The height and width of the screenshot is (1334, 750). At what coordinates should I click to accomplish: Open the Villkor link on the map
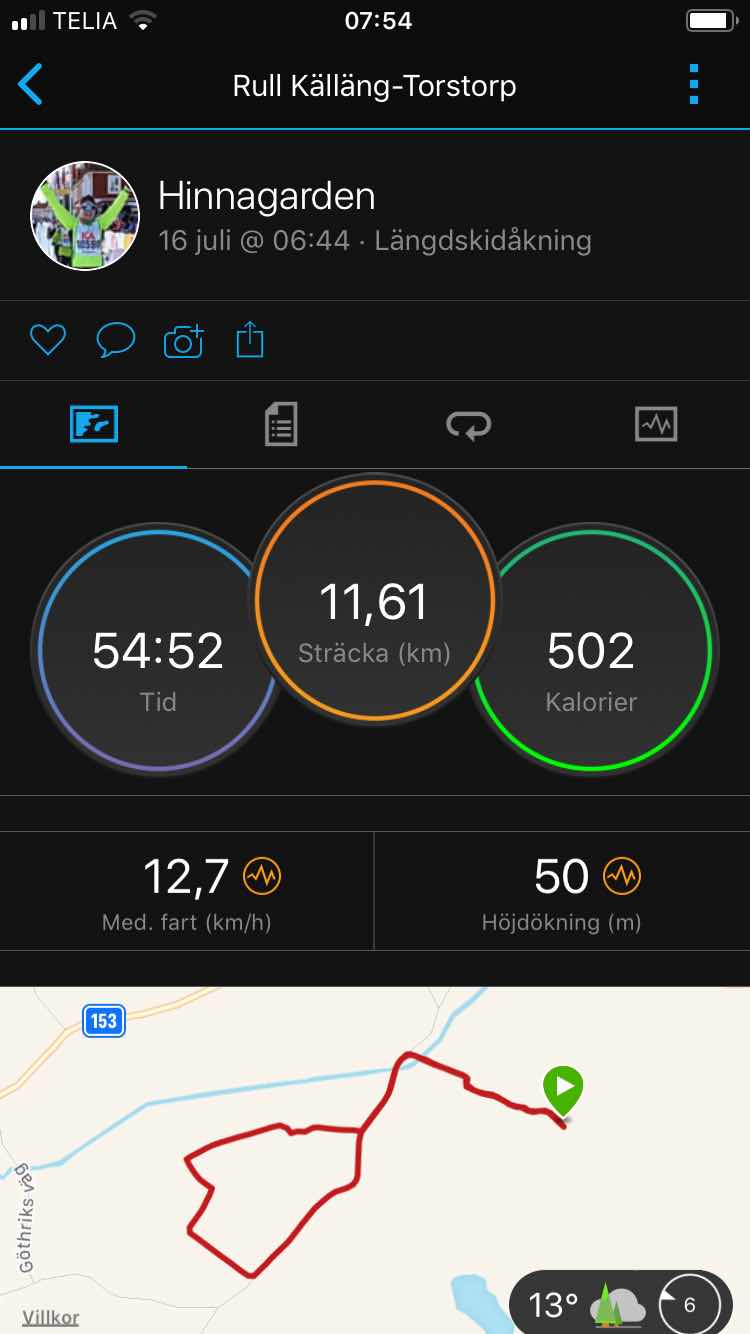coord(51,1317)
